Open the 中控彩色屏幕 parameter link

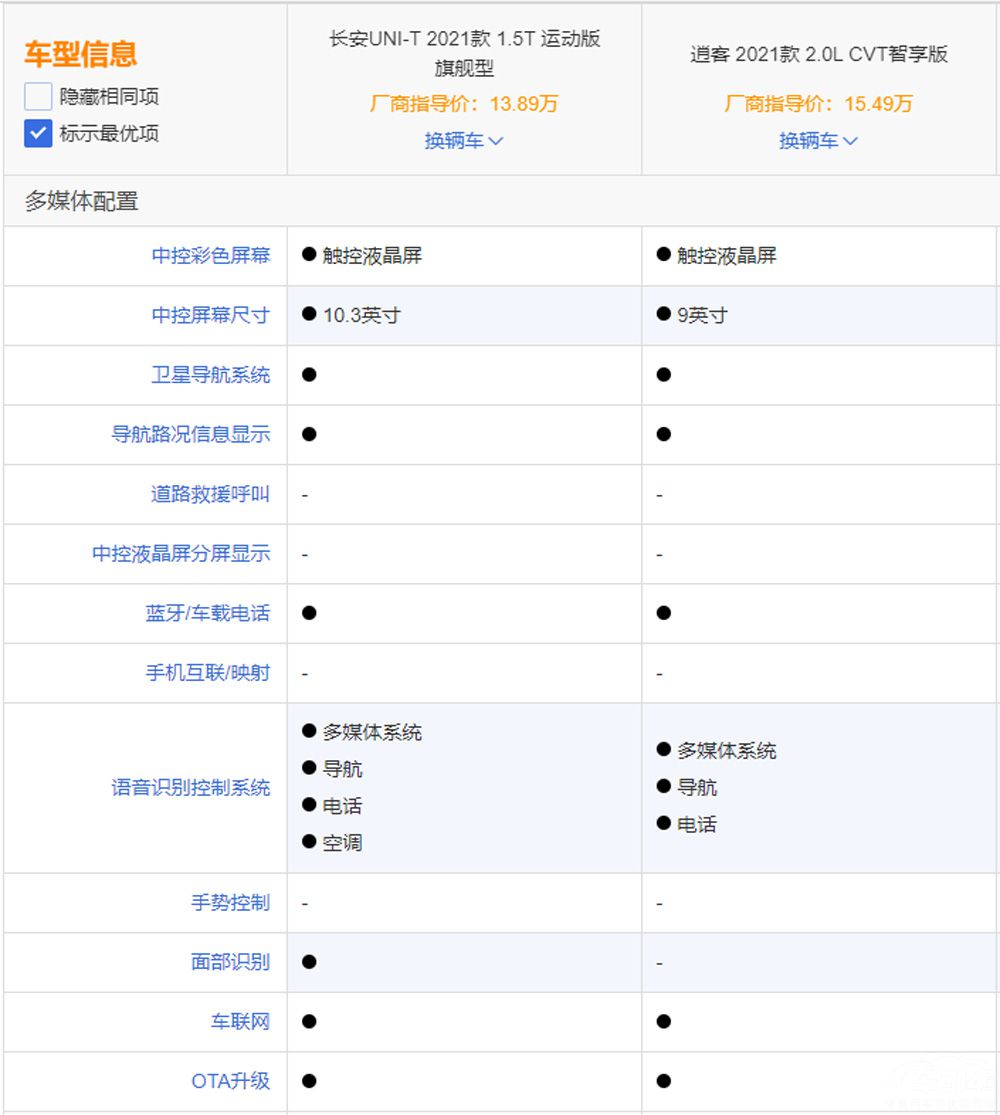[210, 255]
